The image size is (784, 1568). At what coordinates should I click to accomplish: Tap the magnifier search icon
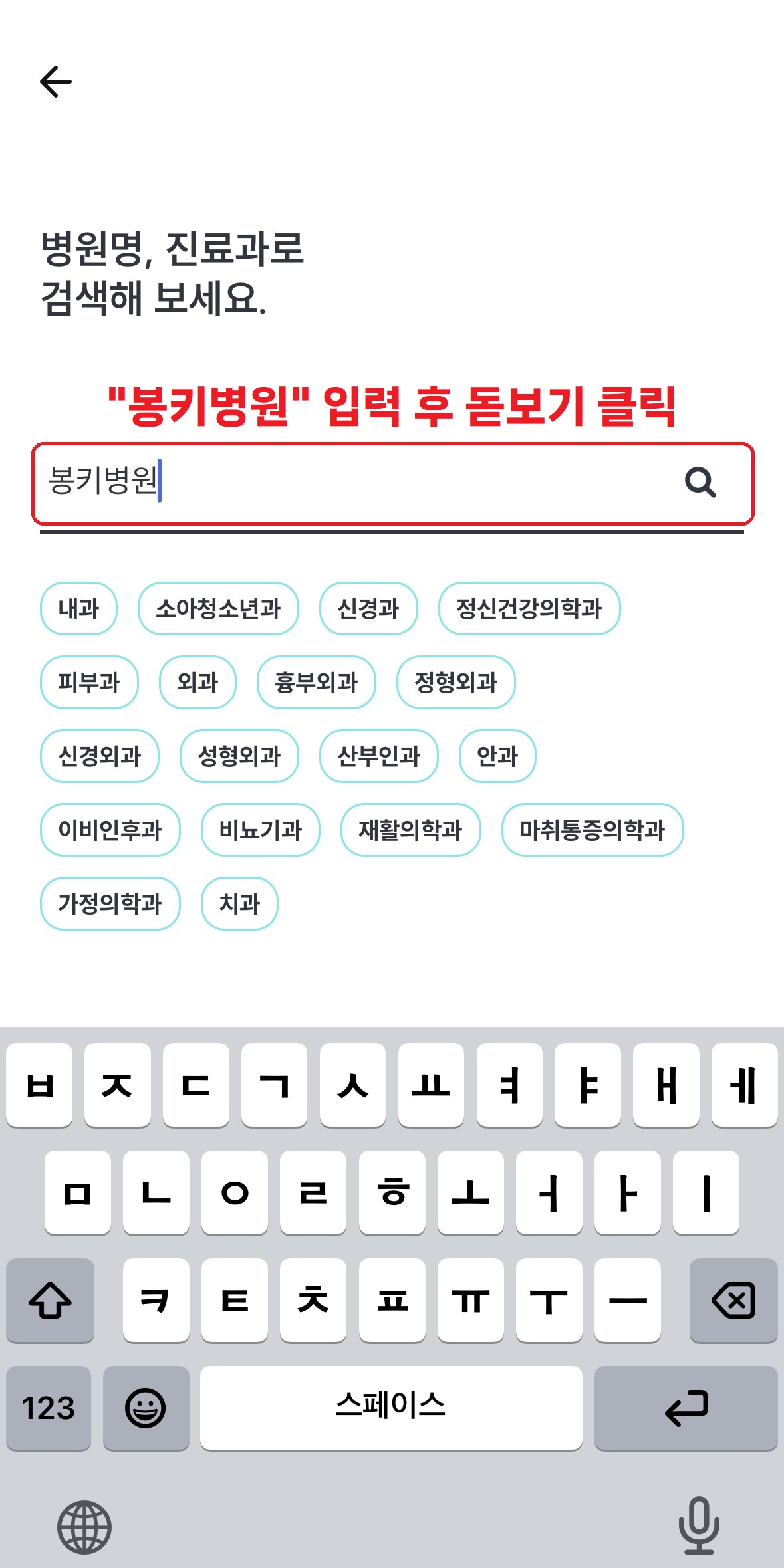(x=700, y=482)
